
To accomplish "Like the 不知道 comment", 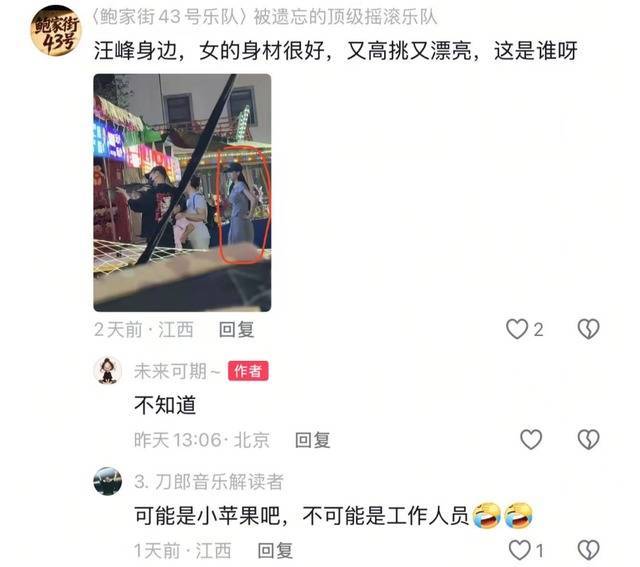I will (530, 439).
